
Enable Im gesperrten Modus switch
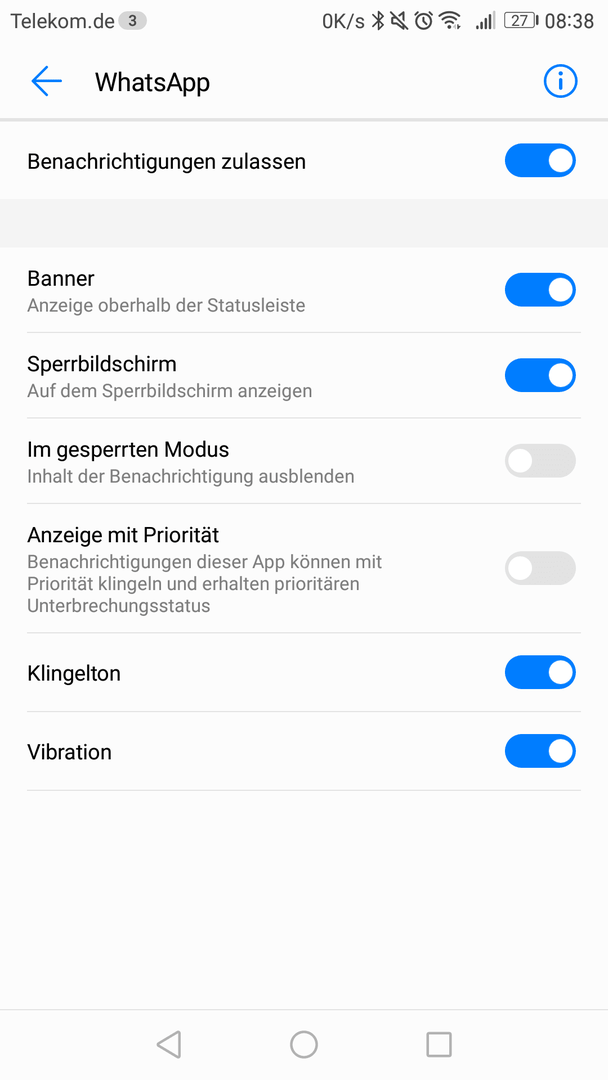(x=541, y=461)
